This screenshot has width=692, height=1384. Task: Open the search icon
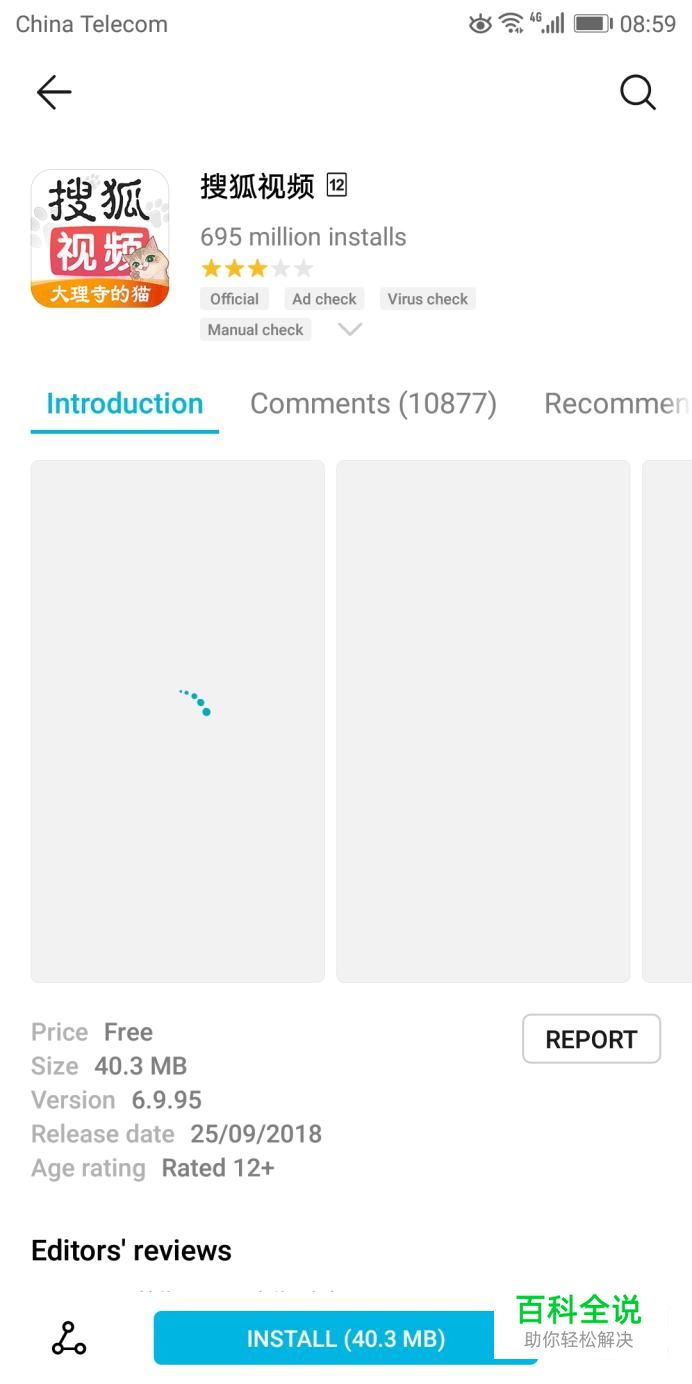pos(637,92)
